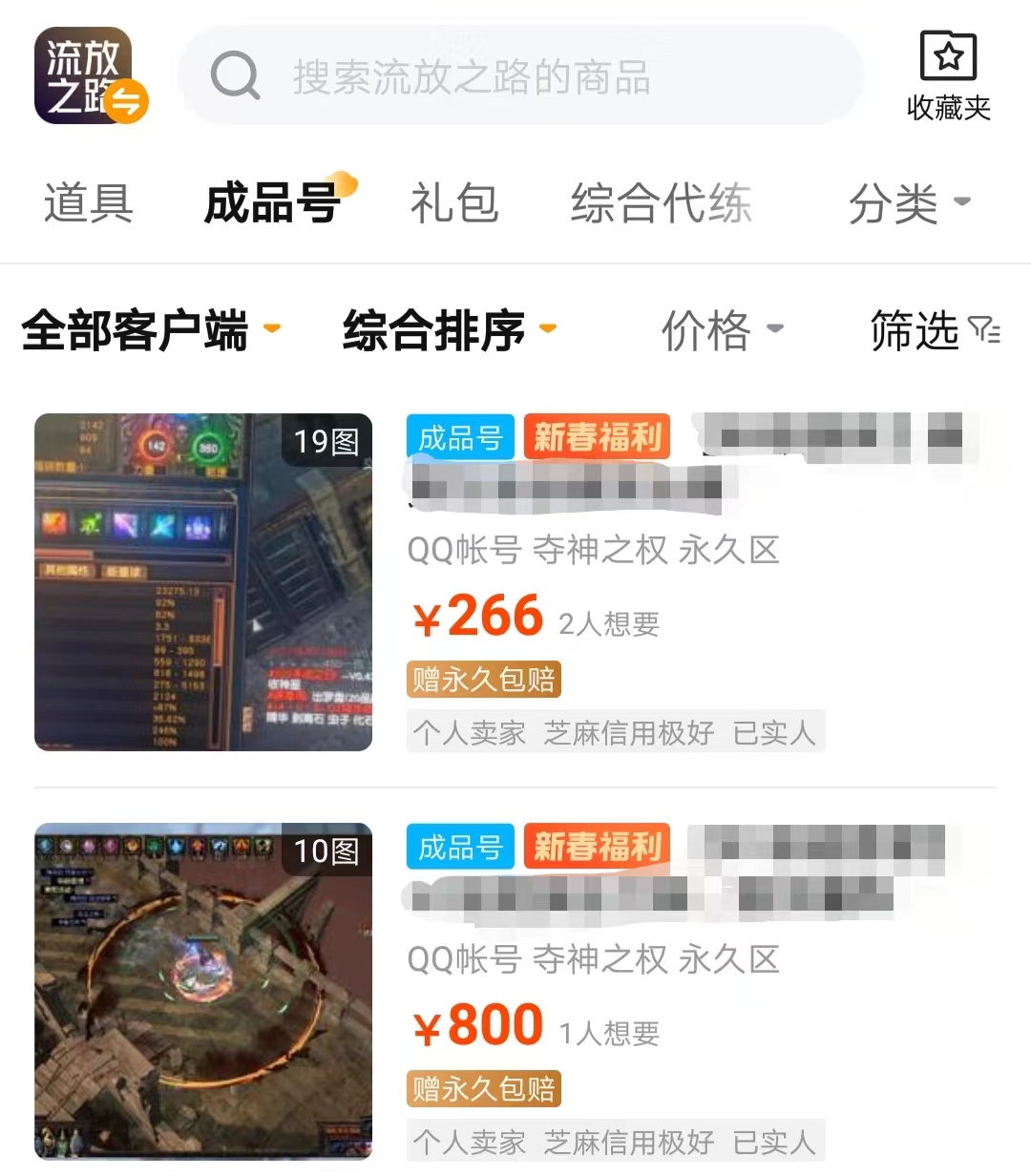Open the 综合排序 sorting dropdown
This screenshot has width=1031, height=1176.
click(x=449, y=330)
